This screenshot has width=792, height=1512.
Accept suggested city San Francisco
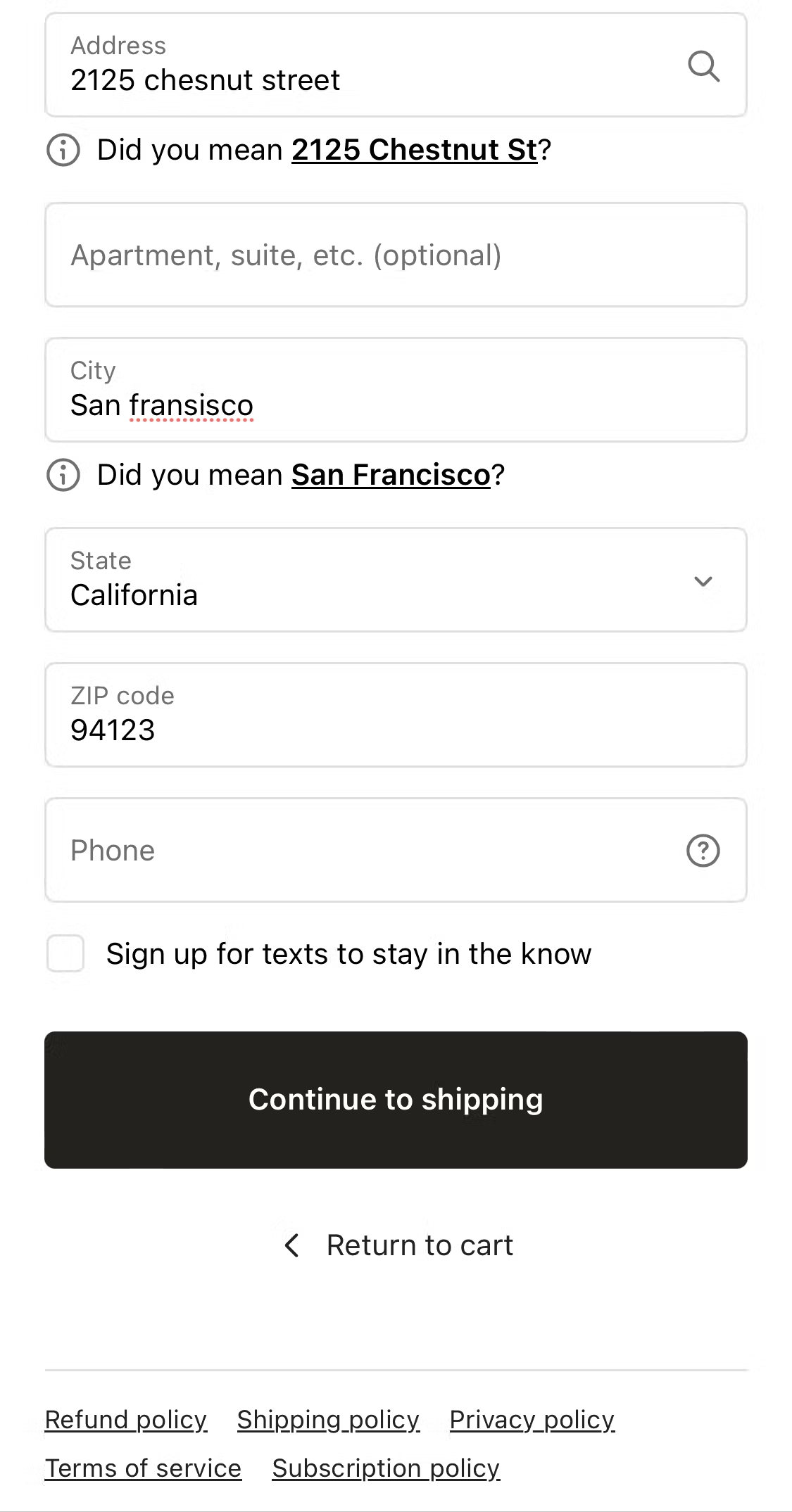[391, 475]
